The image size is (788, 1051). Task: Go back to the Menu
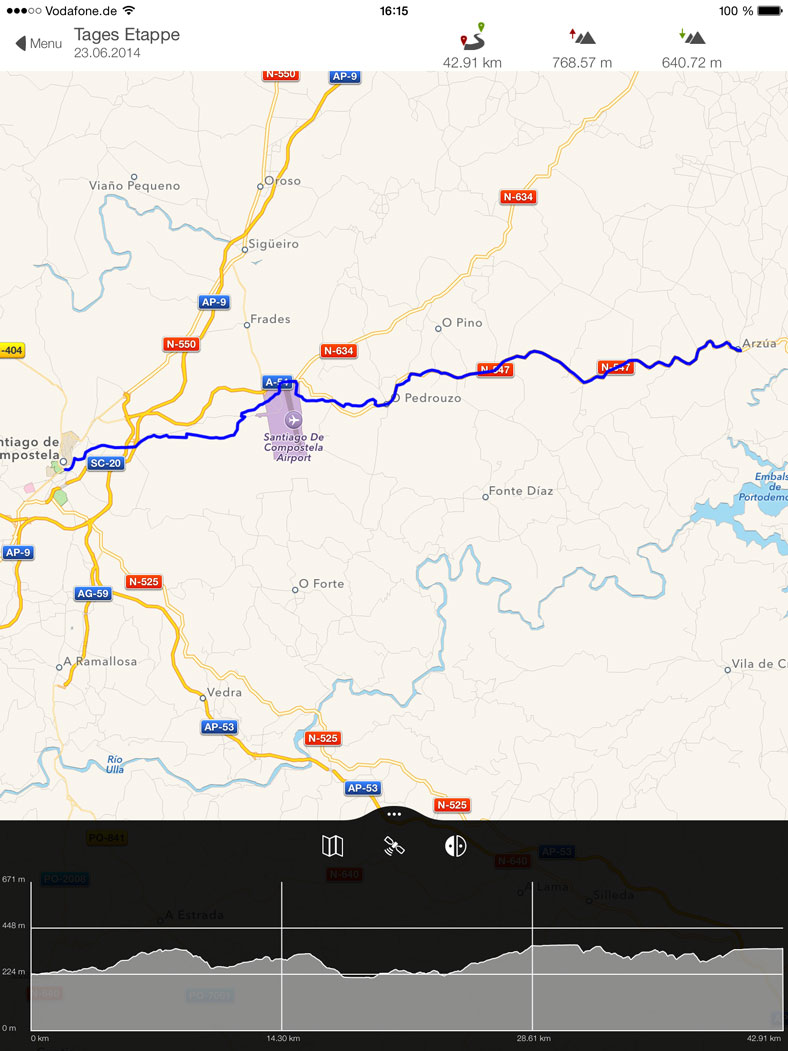coord(38,43)
